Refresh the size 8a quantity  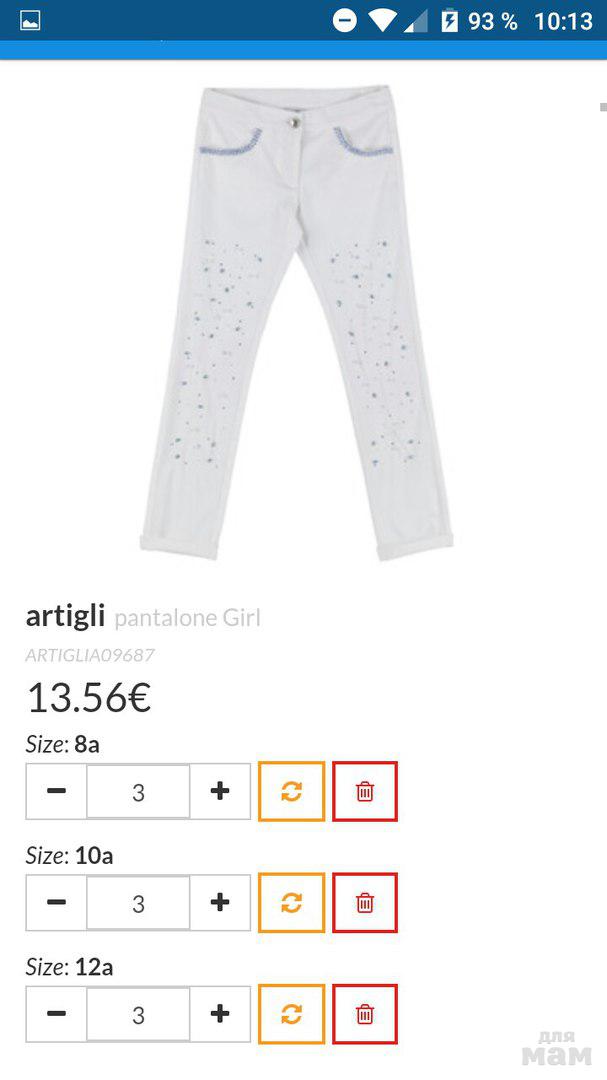pyautogui.click(x=291, y=791)
